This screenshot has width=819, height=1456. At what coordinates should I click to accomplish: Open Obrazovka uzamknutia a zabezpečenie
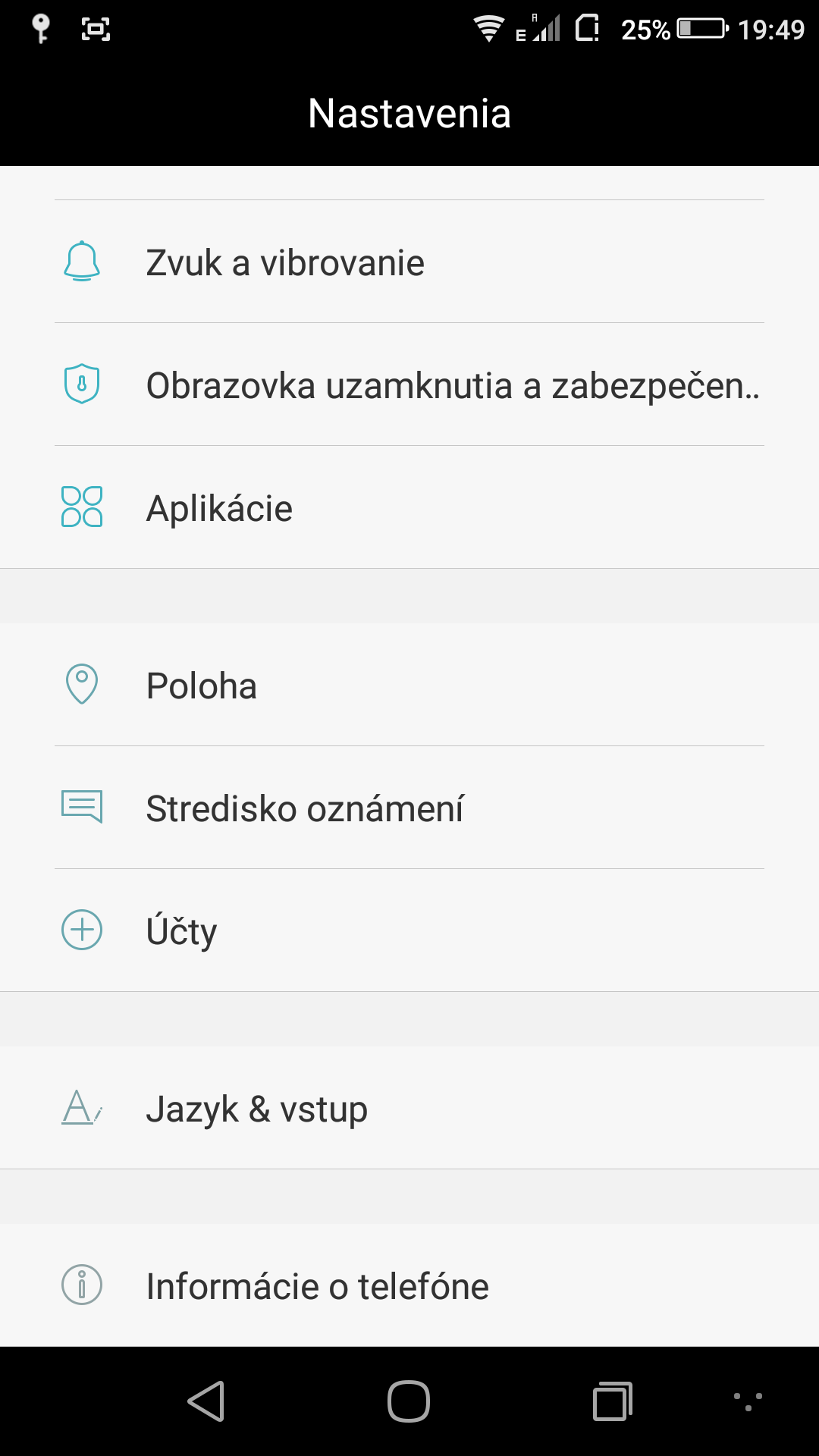pyautogui.click(x=409, y=384)
